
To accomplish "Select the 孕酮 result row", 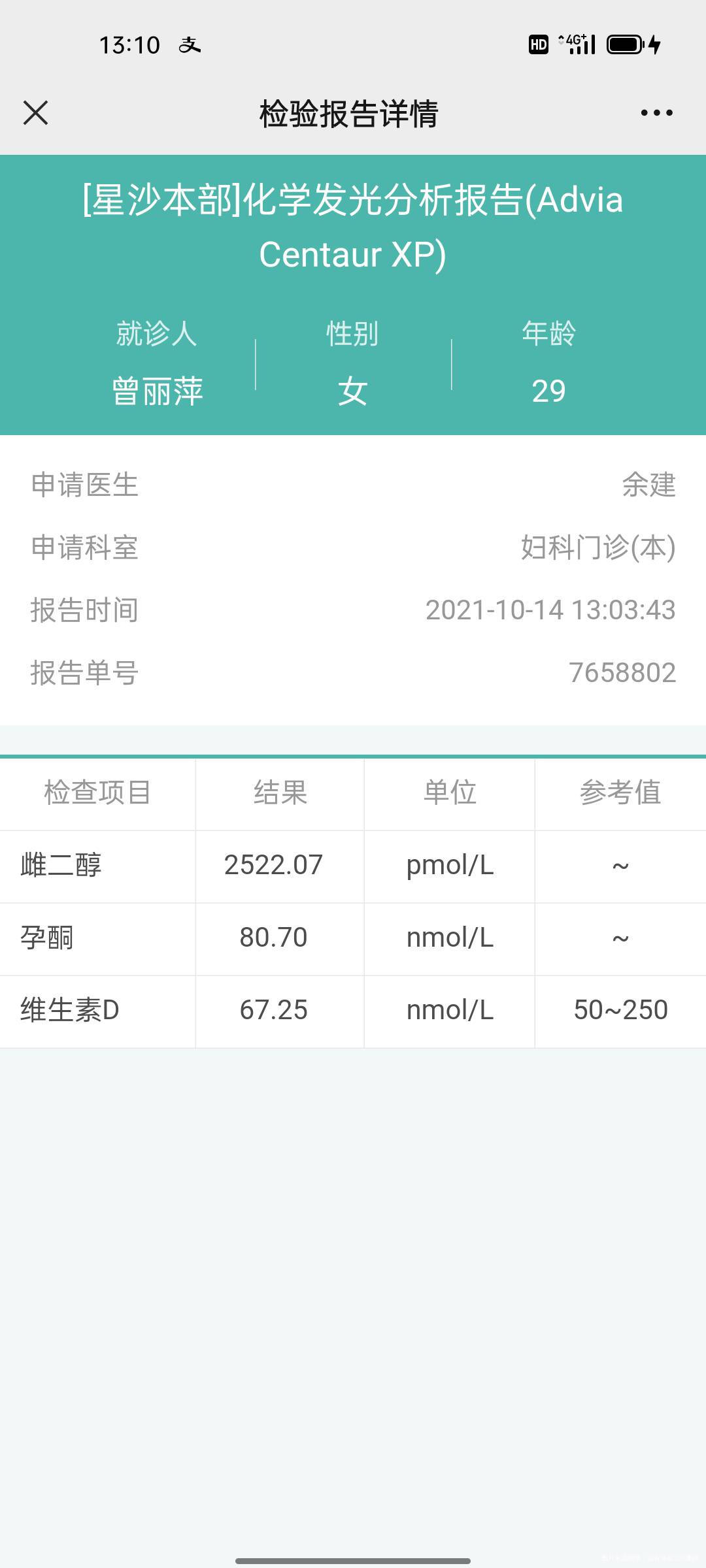I will (x=353, y=939).
